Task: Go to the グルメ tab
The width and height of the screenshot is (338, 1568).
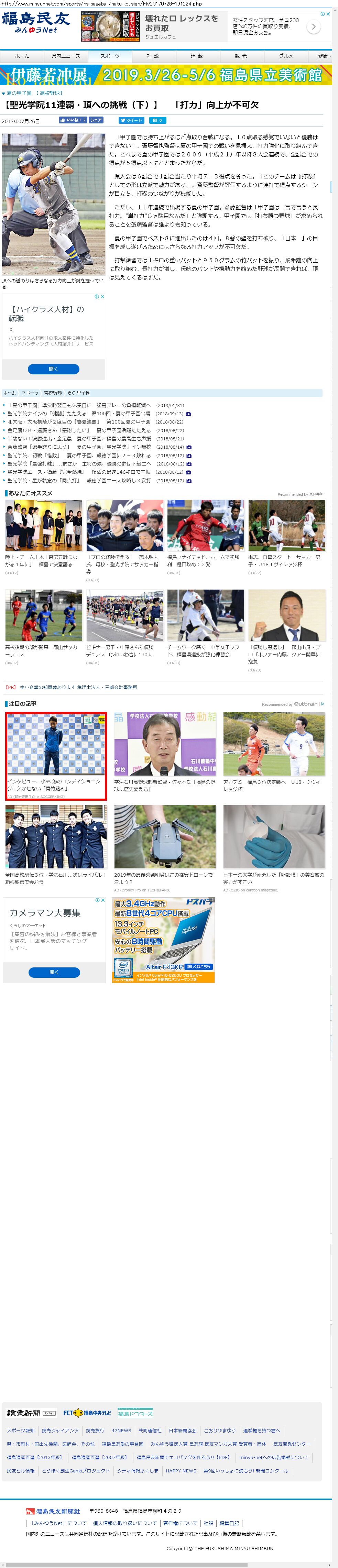Action: click(286, 55)
